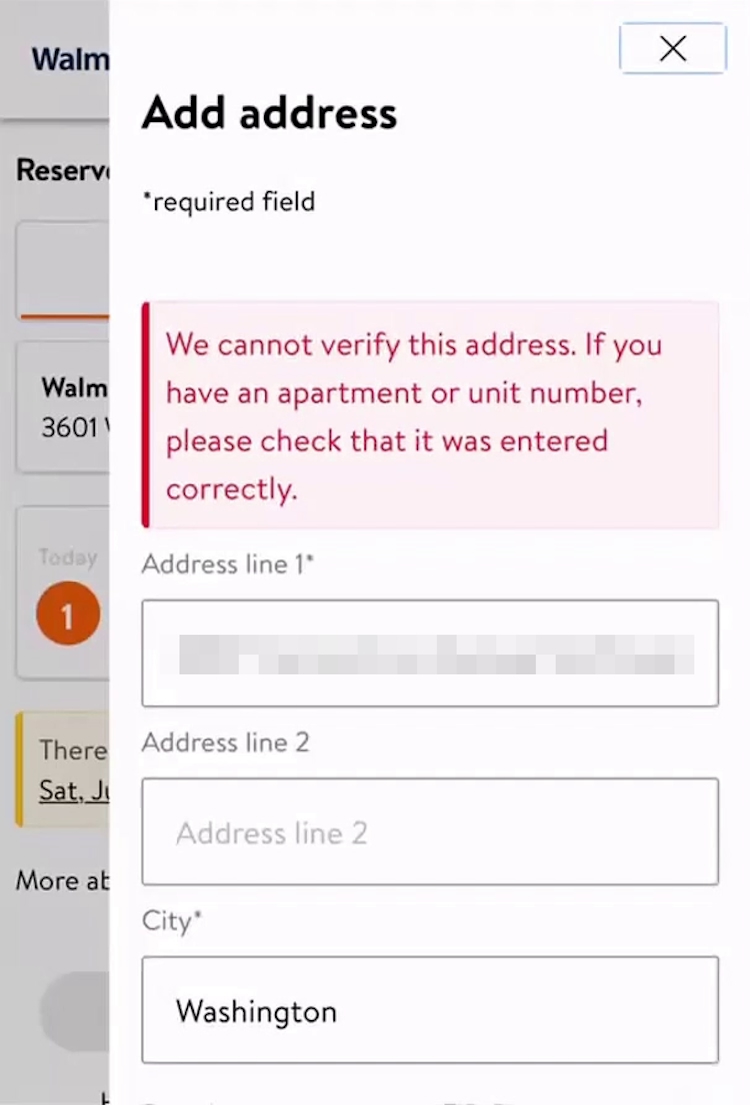Tap the Address line 1 field
The image size is (750, 1105).
(x=430, y=653)
